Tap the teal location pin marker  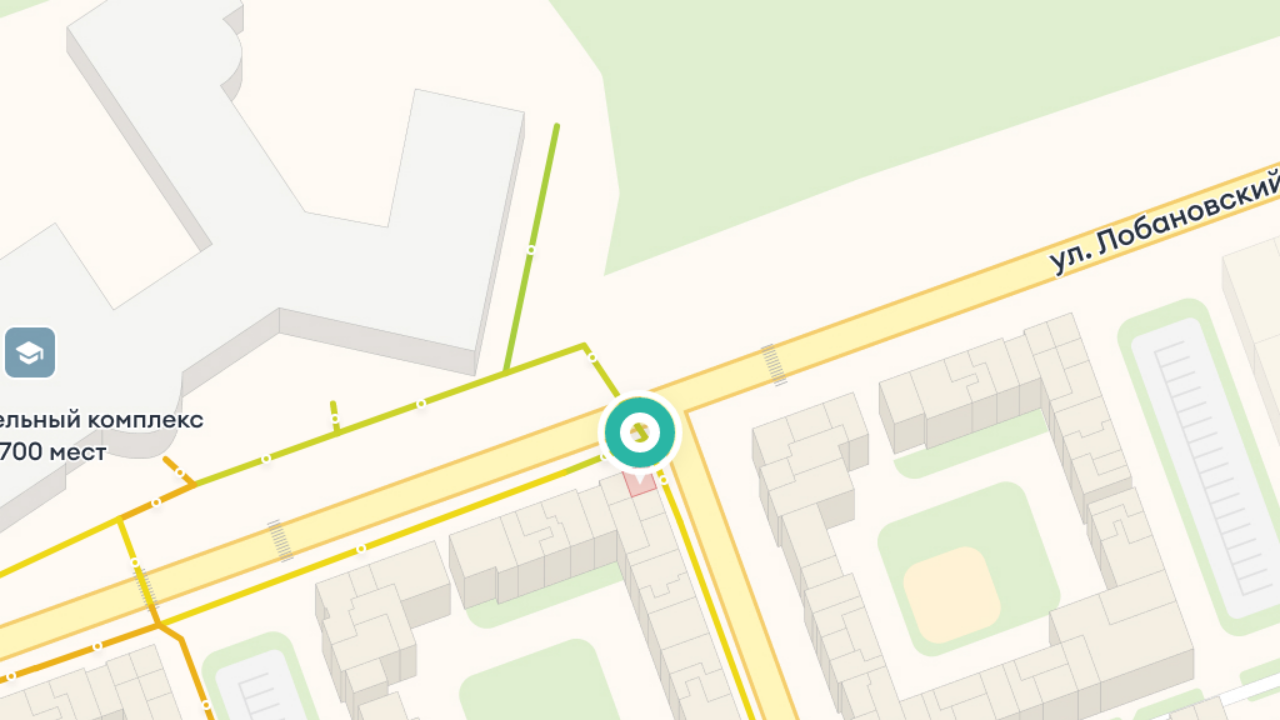(639, 432)
